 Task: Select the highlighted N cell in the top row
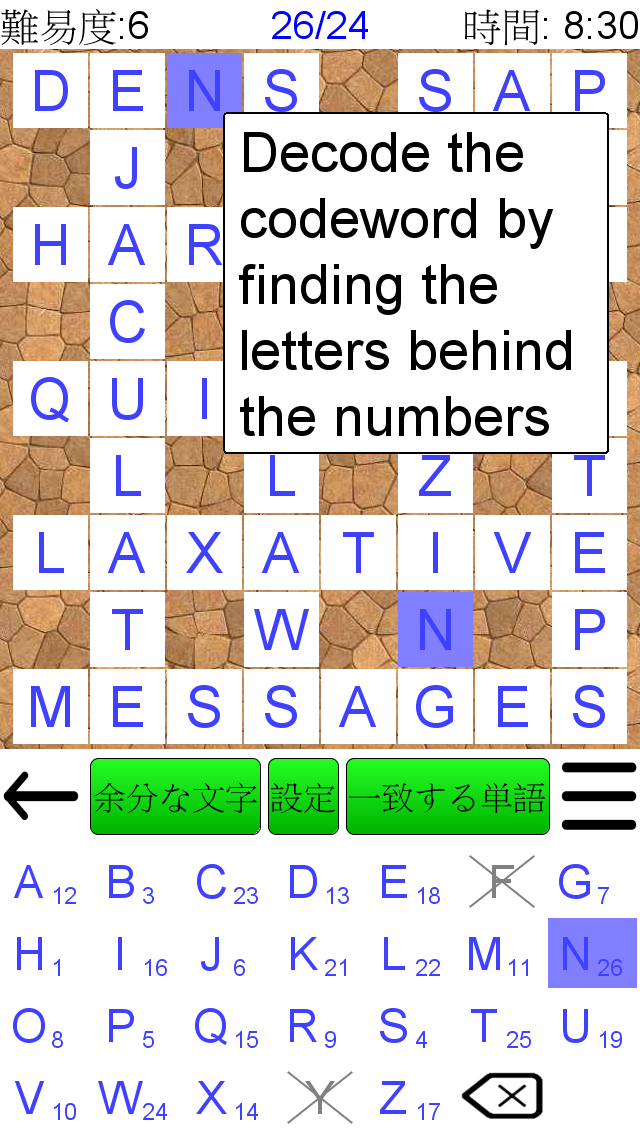point(204,90)
